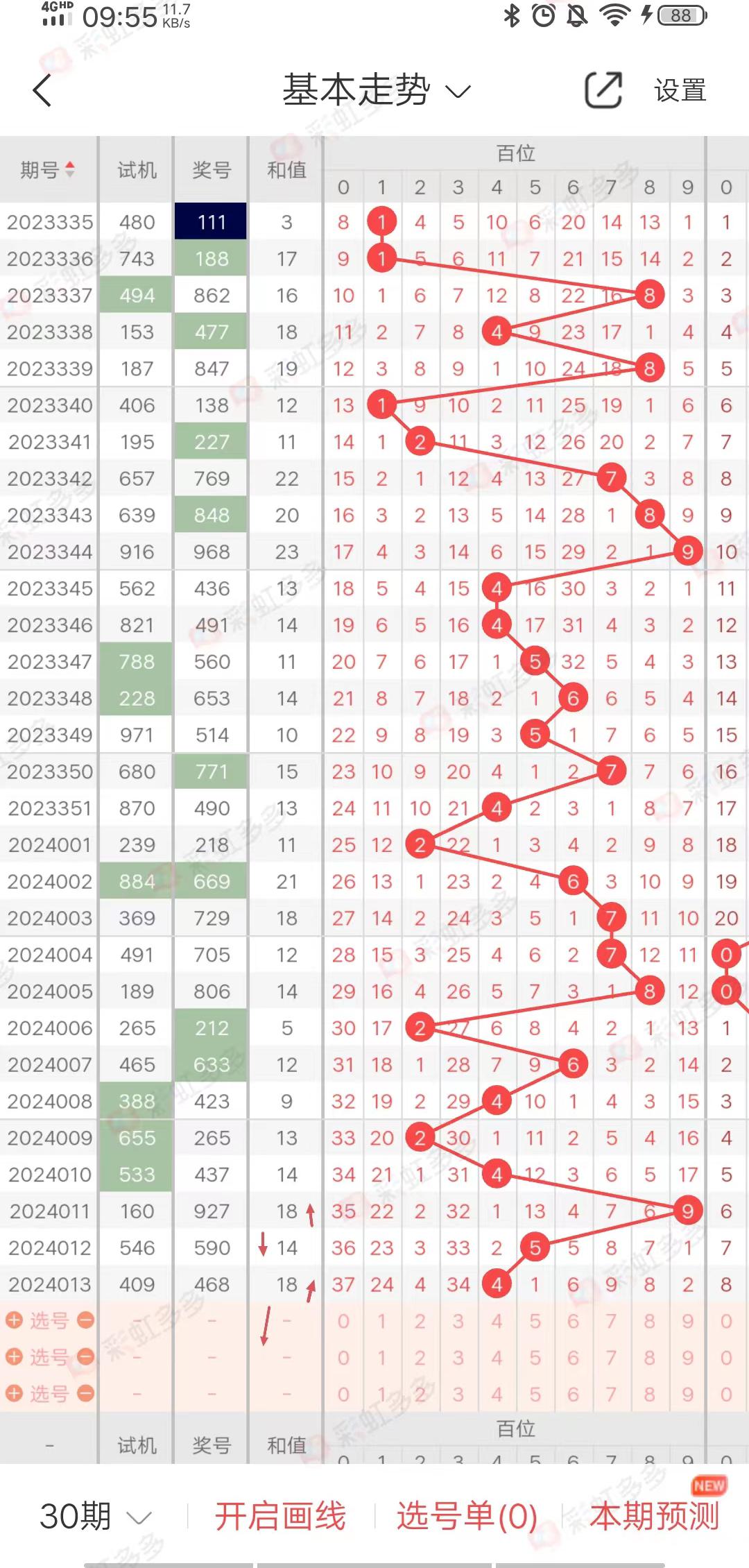
Task: Open 设置 settings
Action: tap(680, 90)
